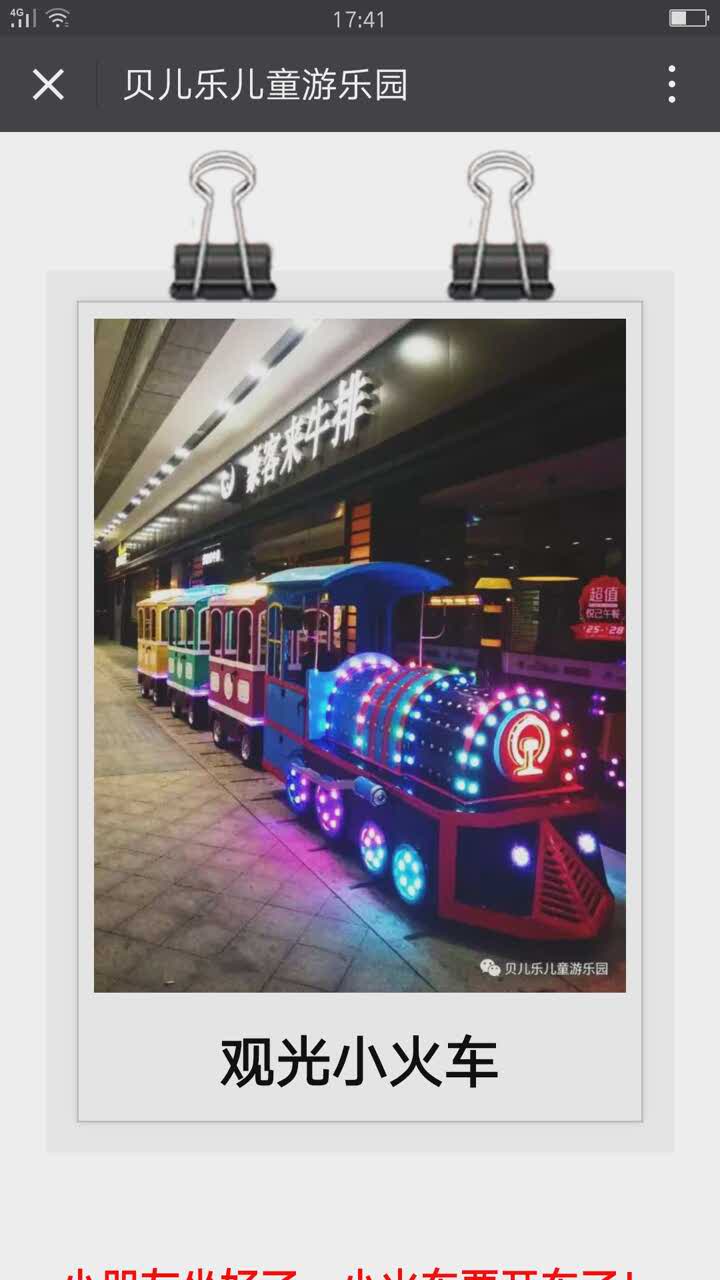720x1280 pixels.
Task: Open the overflow menu
Action: tap(671, 85)
